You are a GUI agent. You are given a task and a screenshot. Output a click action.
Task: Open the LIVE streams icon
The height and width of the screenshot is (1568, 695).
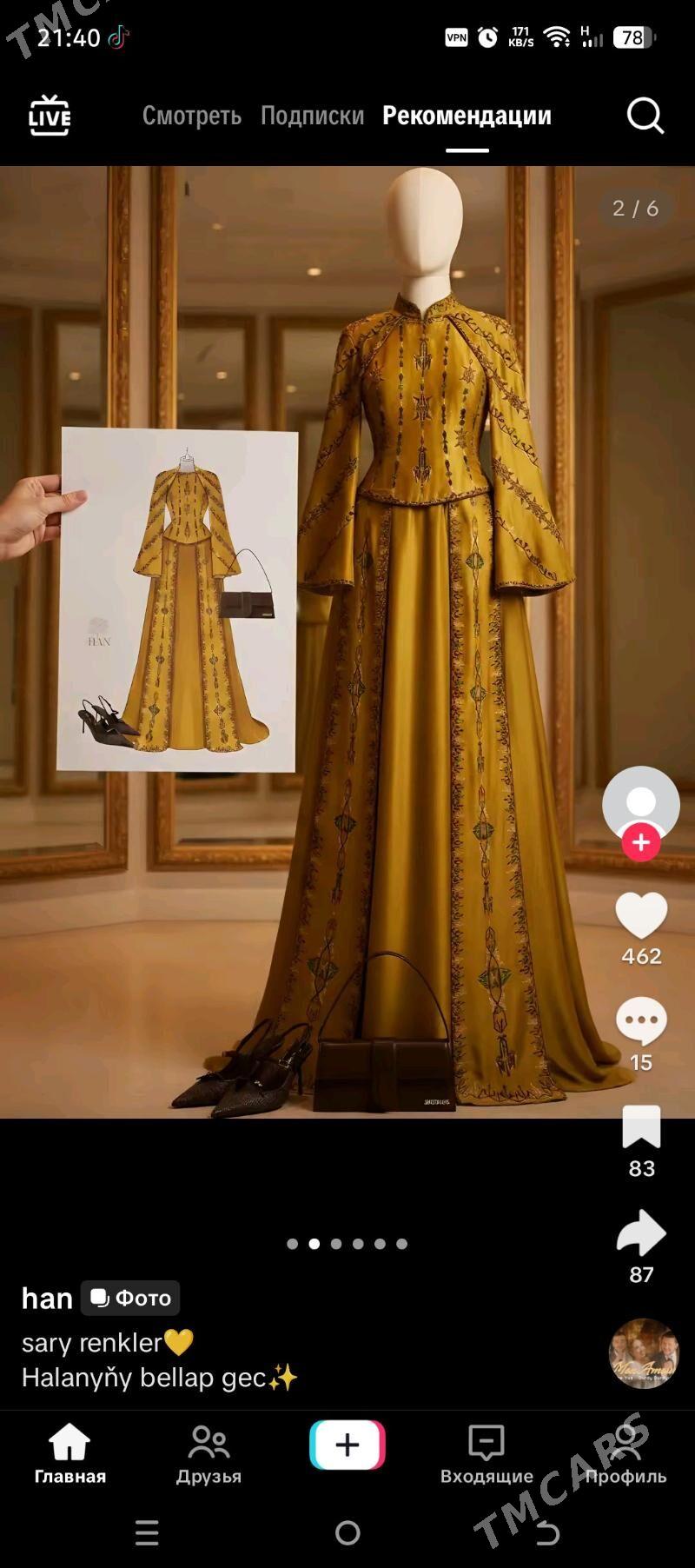50,116
